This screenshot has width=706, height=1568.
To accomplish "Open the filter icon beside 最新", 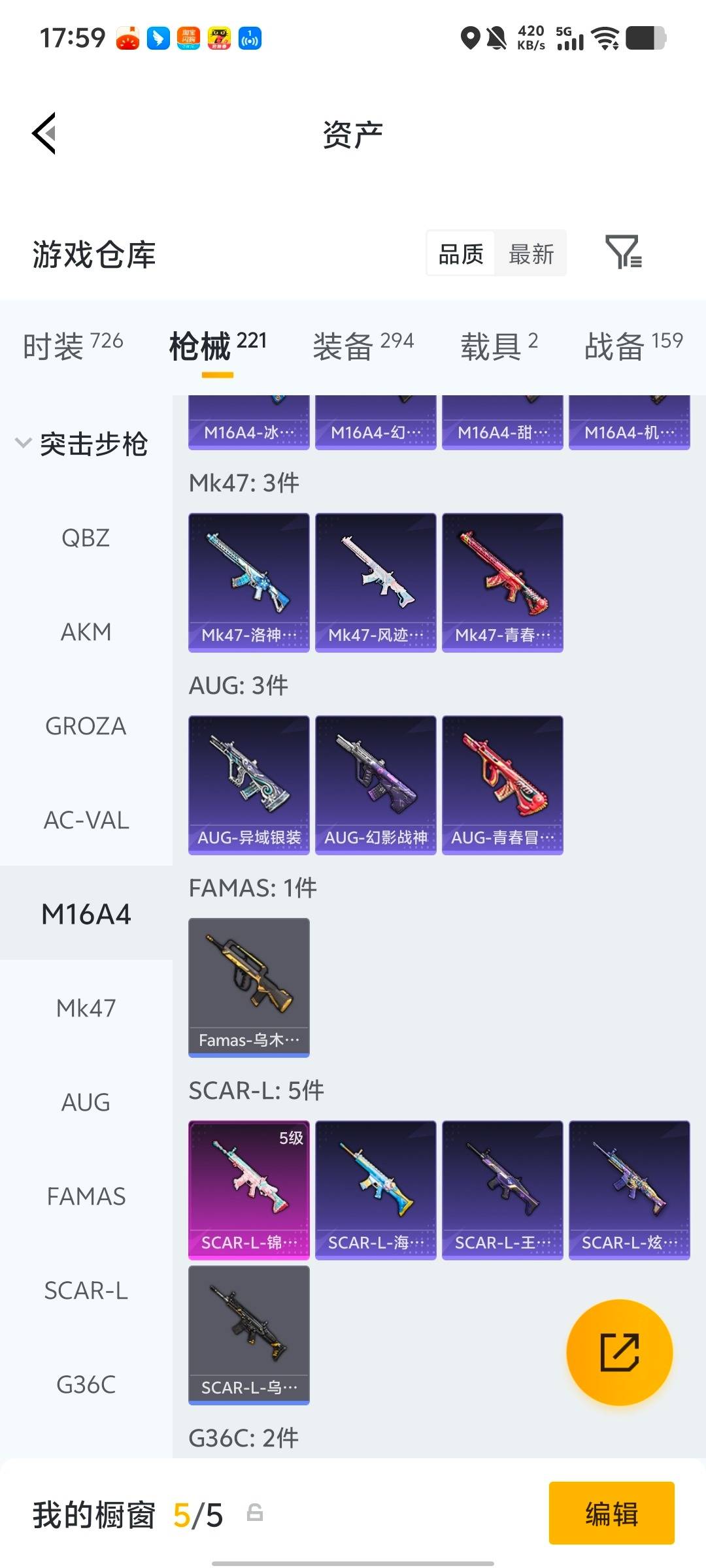I will [623, 252].
